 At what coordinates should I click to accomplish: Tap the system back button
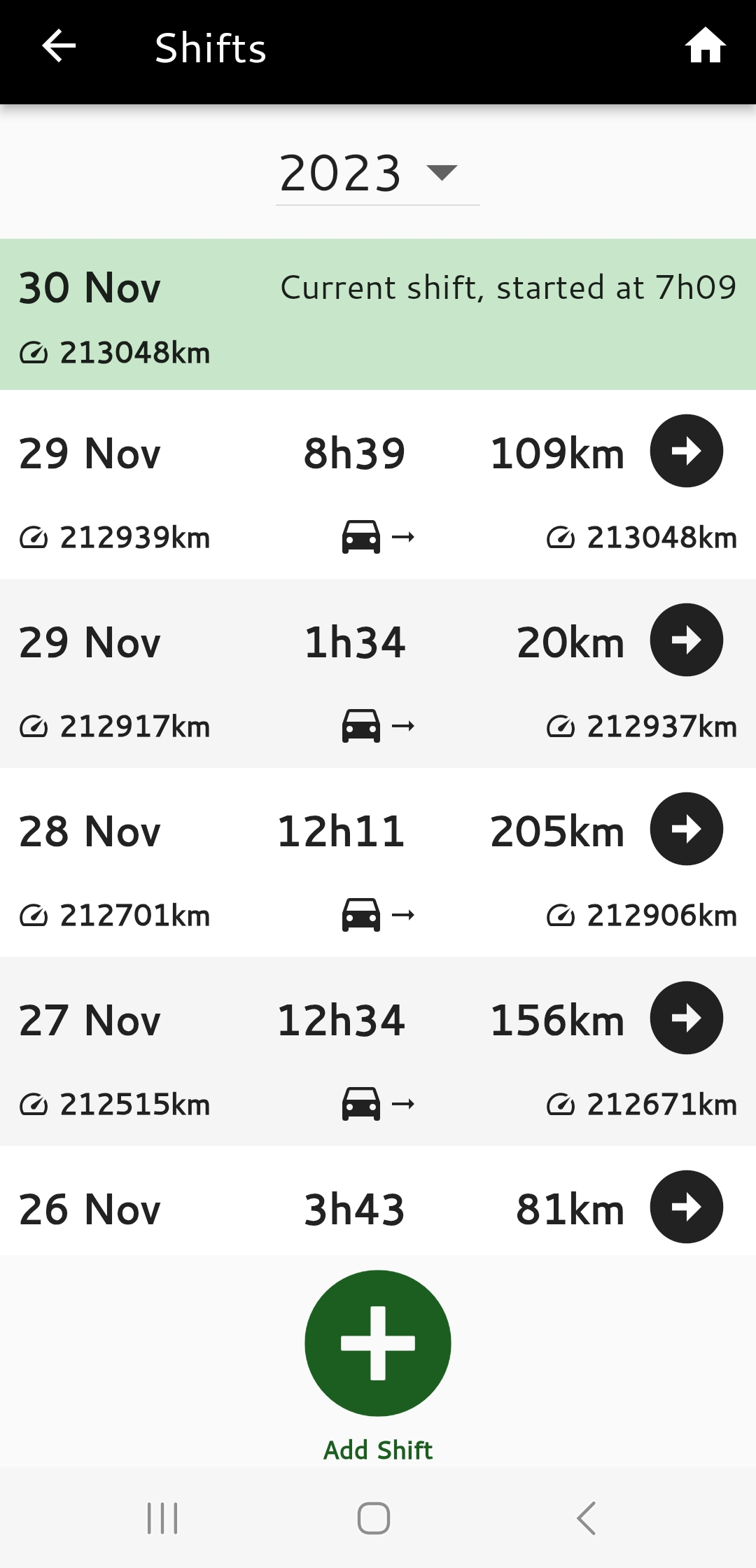click(587, 1518)
